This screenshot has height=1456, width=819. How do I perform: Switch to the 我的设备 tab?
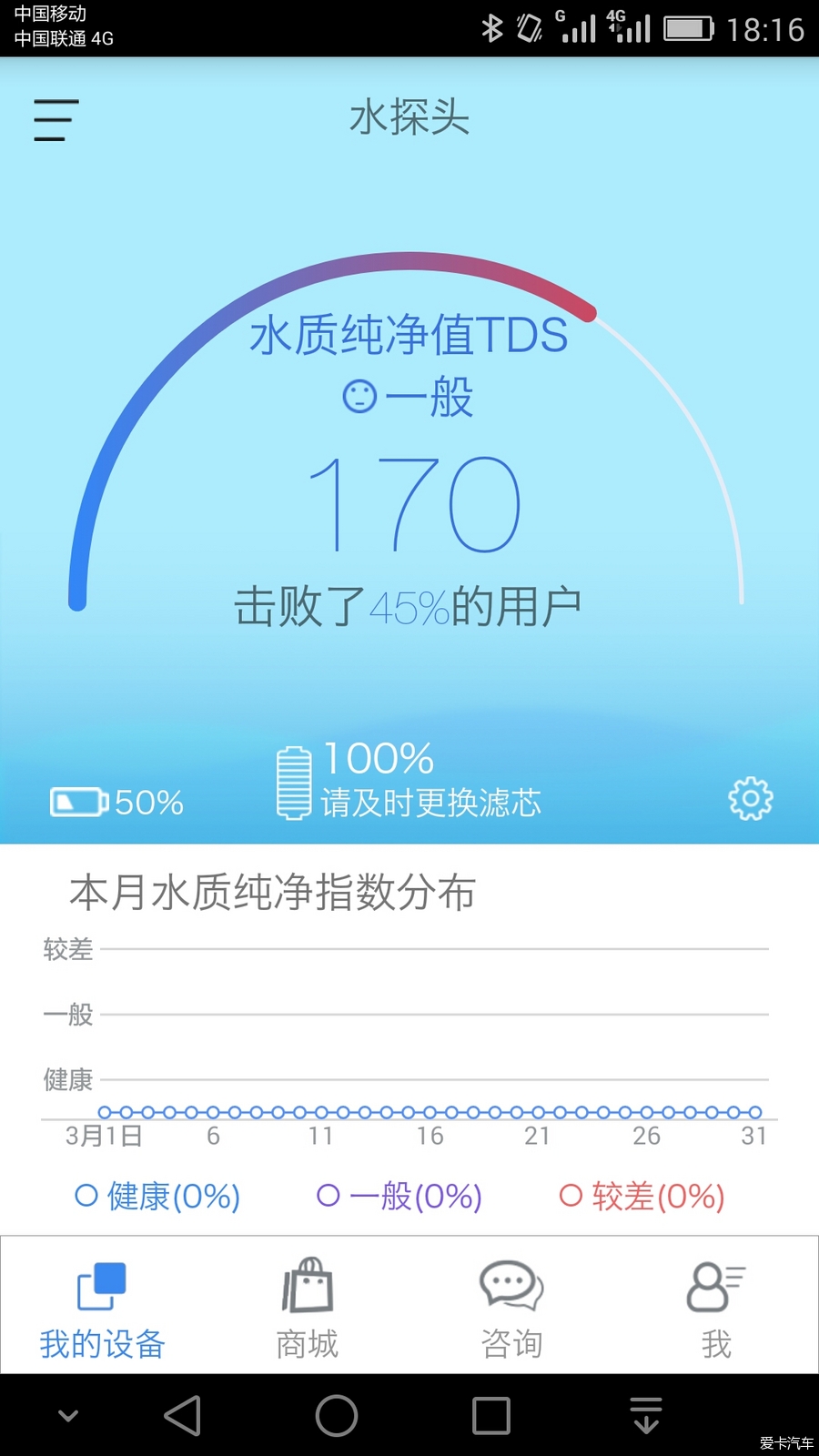point(102,1309)
